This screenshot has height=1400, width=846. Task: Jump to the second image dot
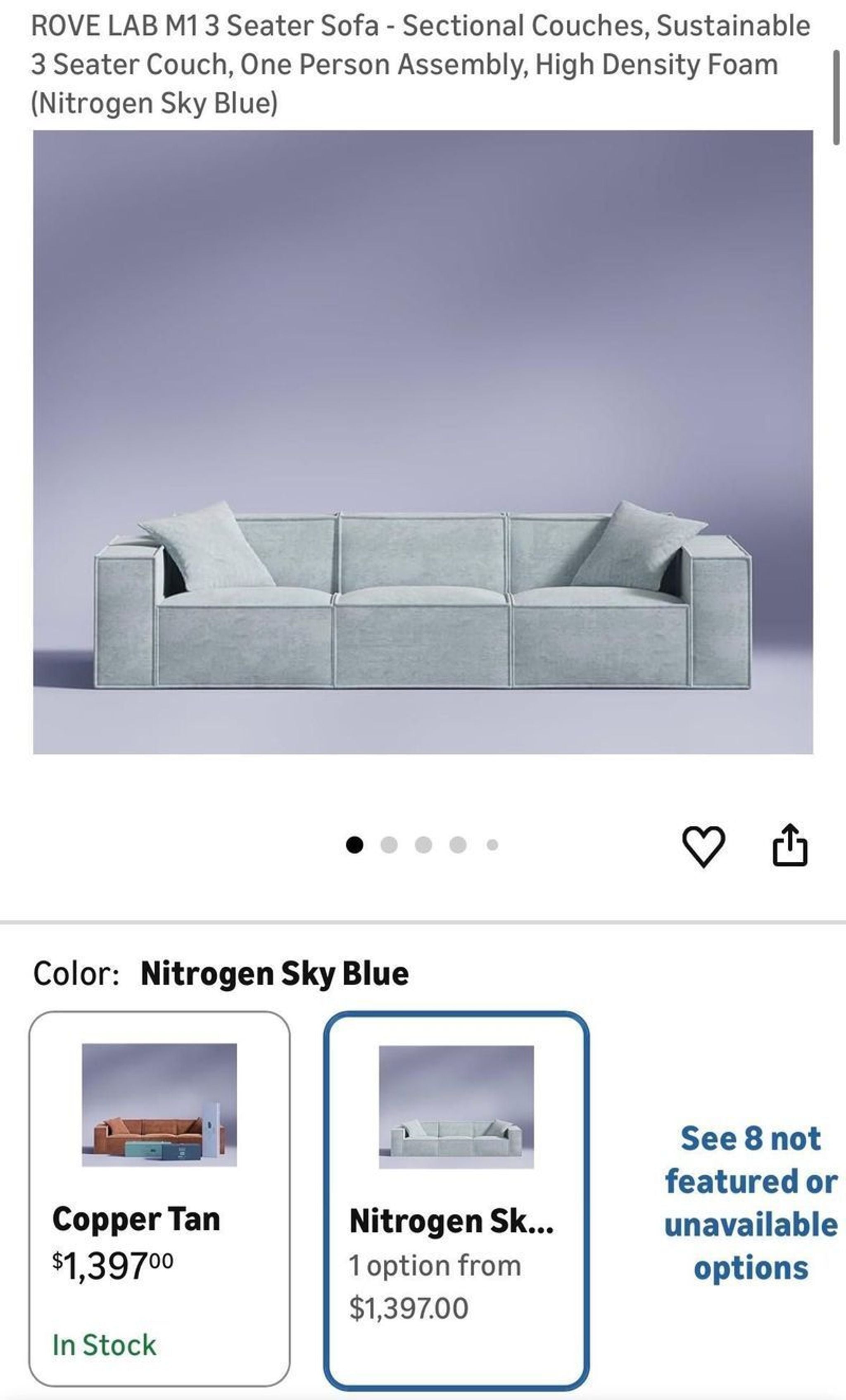pos(389,845)
